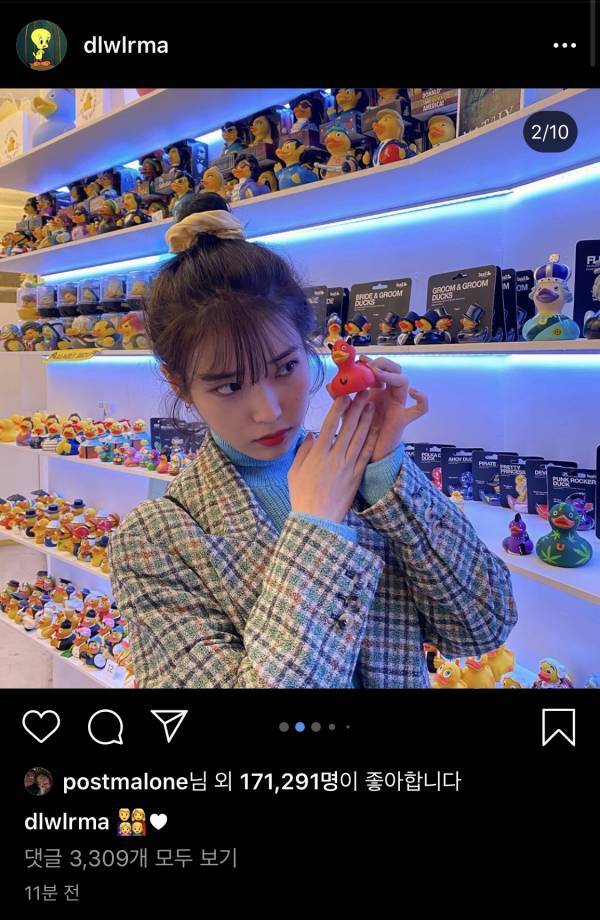This screenshot has height=920, width=600.
Task: Tap the dlwlrma username in the caption
Action: point(66,822)
